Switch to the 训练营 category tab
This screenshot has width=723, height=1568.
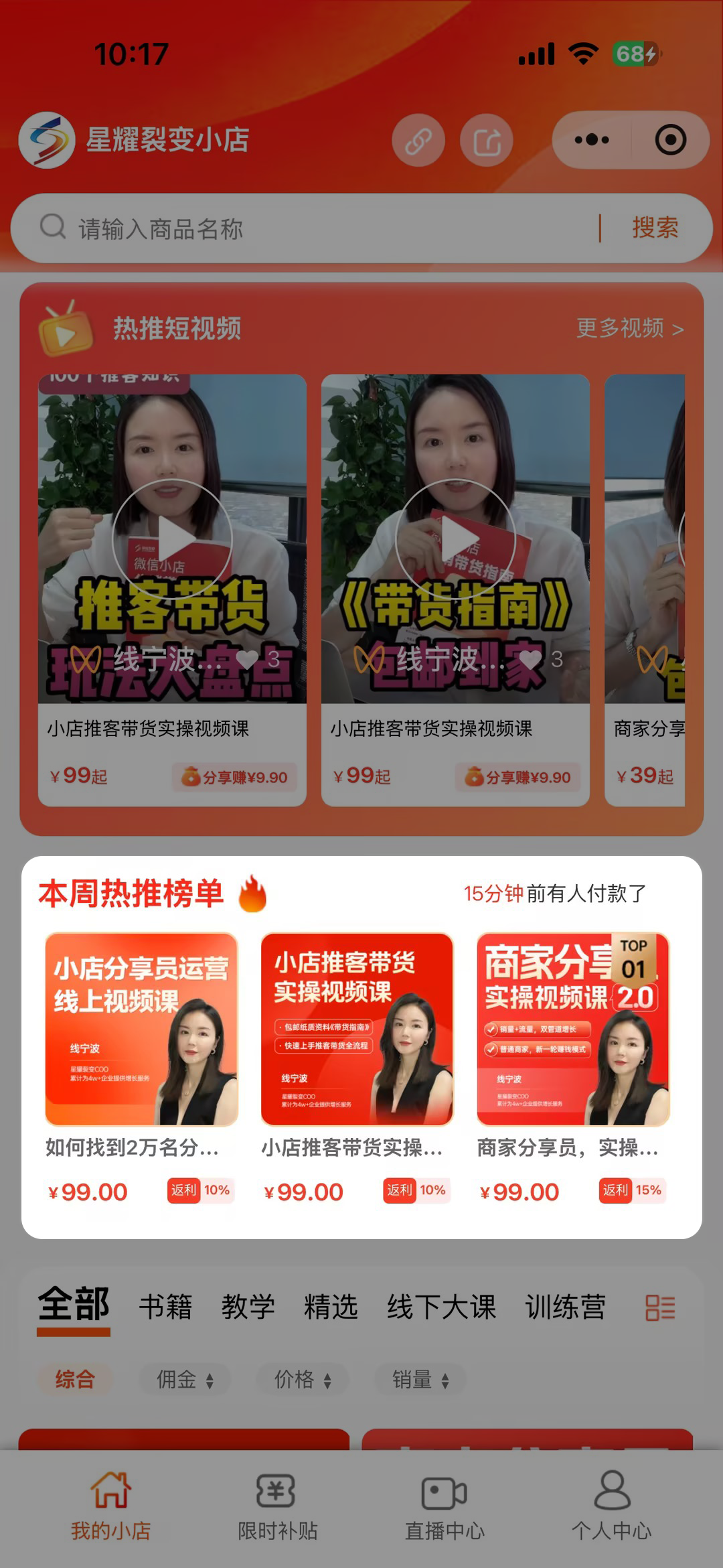pos(565,1307)
